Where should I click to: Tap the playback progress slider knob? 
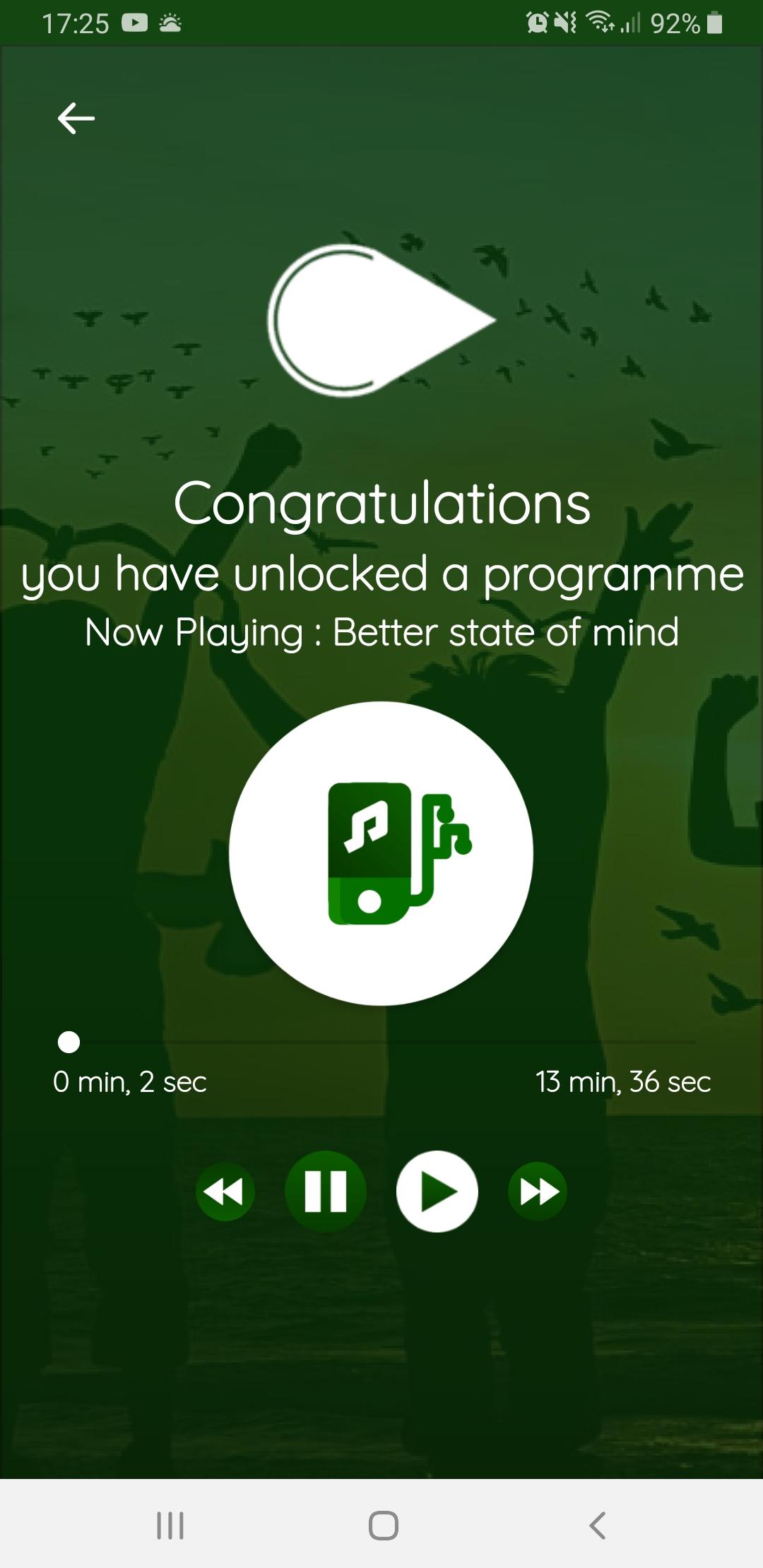click(x=69, y=1042)
